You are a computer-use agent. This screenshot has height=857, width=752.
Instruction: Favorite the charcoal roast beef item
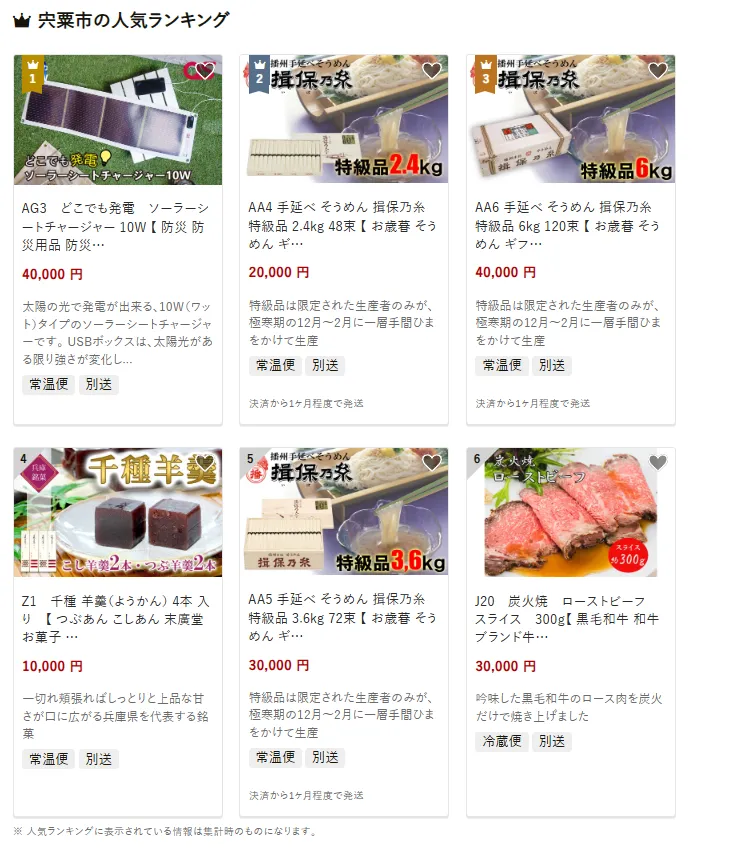pyautogui.click(x=657, y=463)
